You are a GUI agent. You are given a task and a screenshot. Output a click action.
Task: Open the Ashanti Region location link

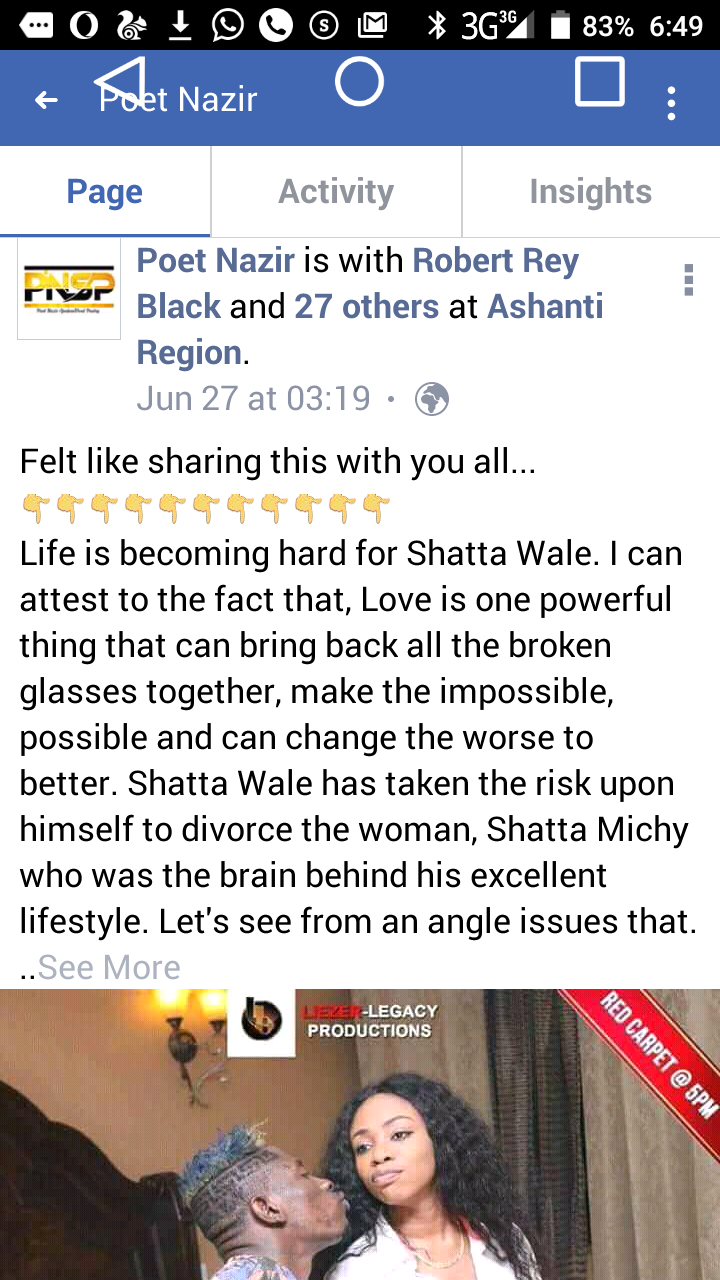click(370, 329)
